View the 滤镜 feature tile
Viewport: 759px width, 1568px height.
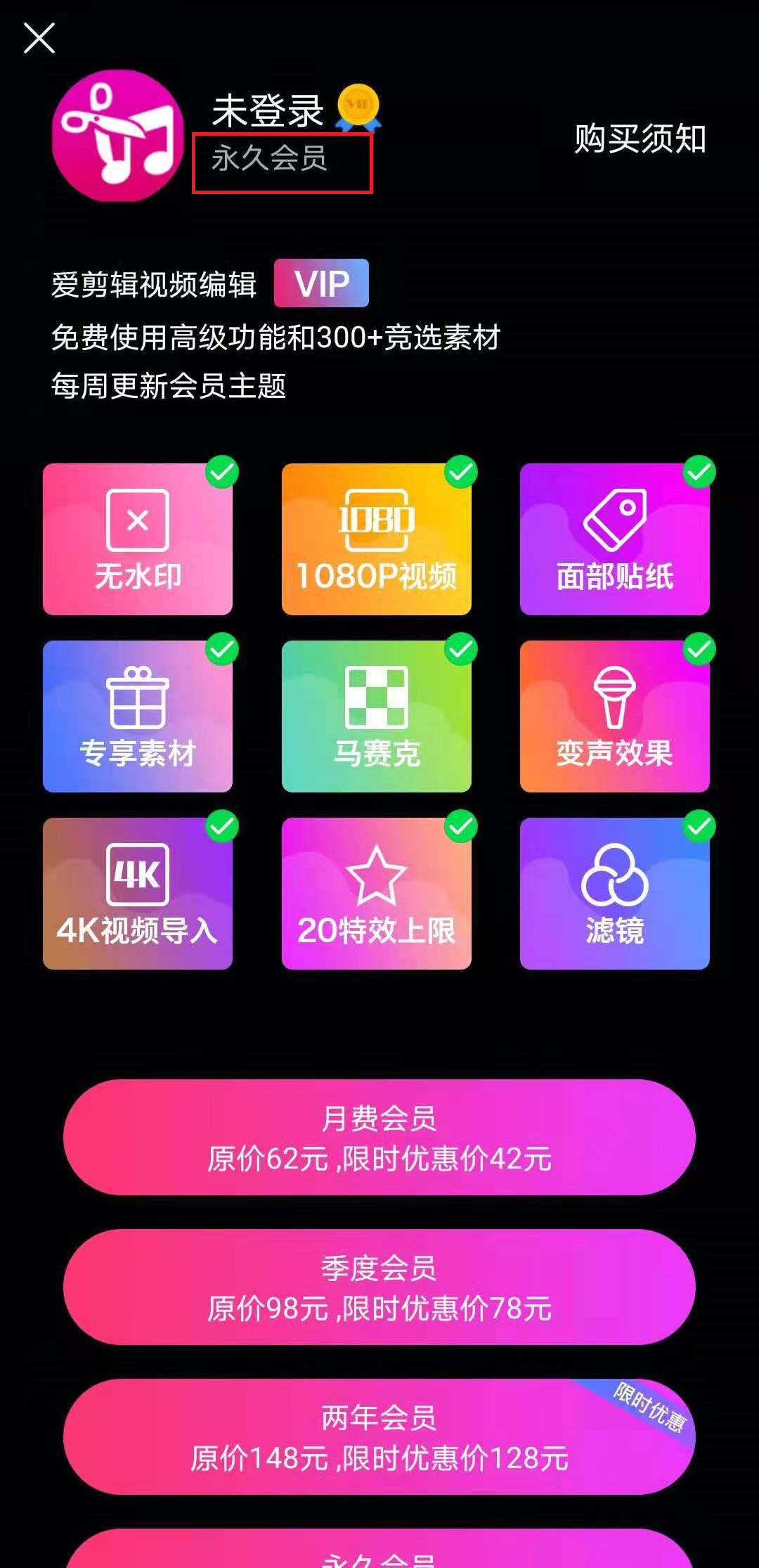coord(615,894)
